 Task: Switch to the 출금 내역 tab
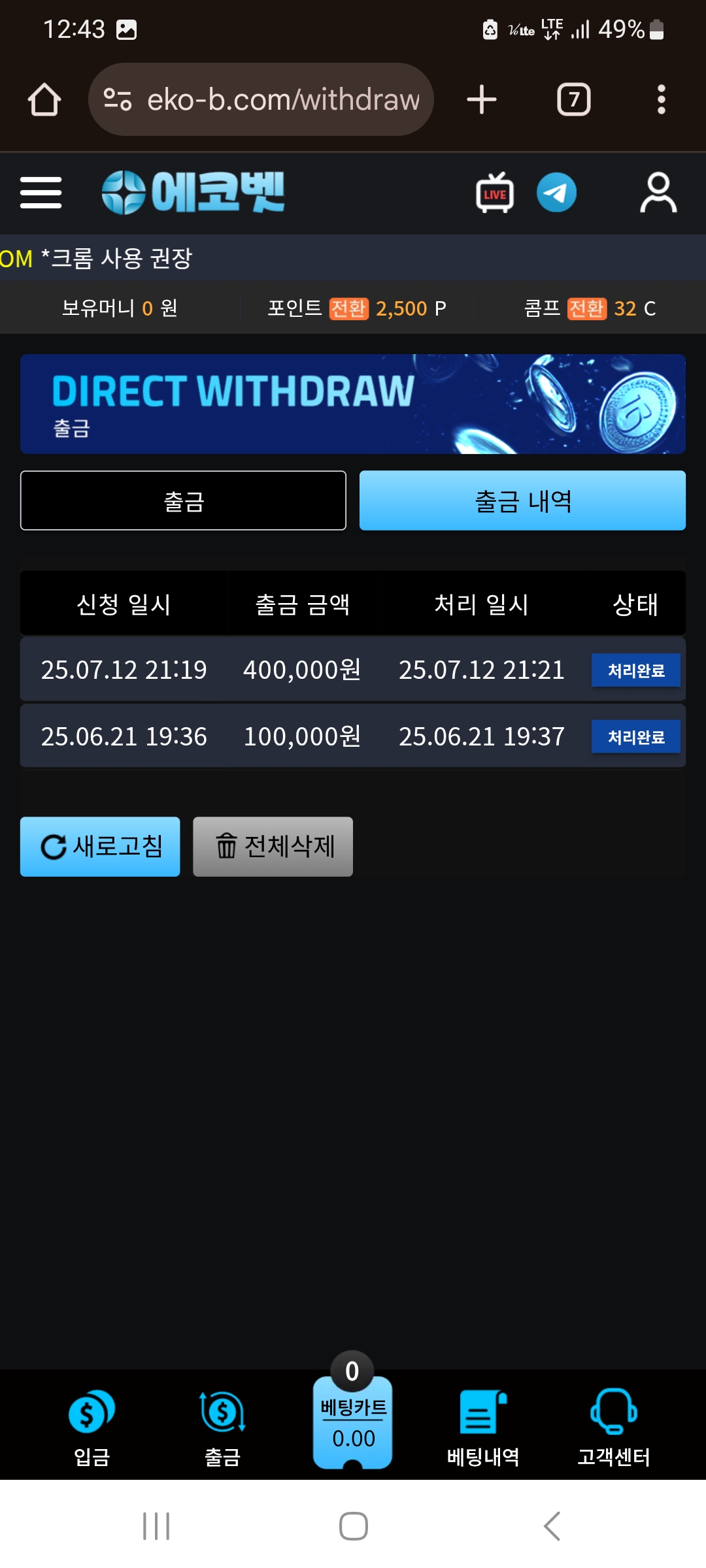522,500
